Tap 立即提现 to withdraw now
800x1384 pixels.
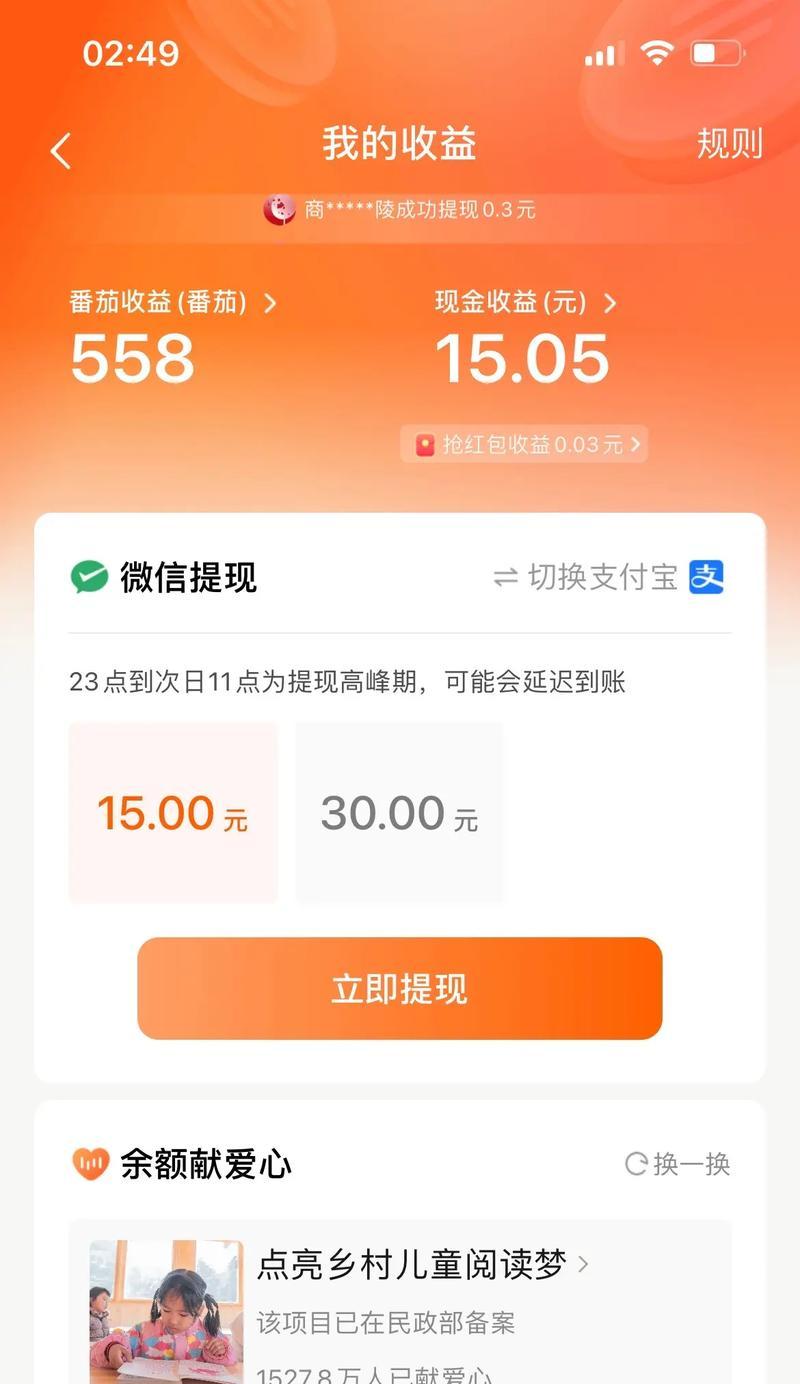pos(399,988)
